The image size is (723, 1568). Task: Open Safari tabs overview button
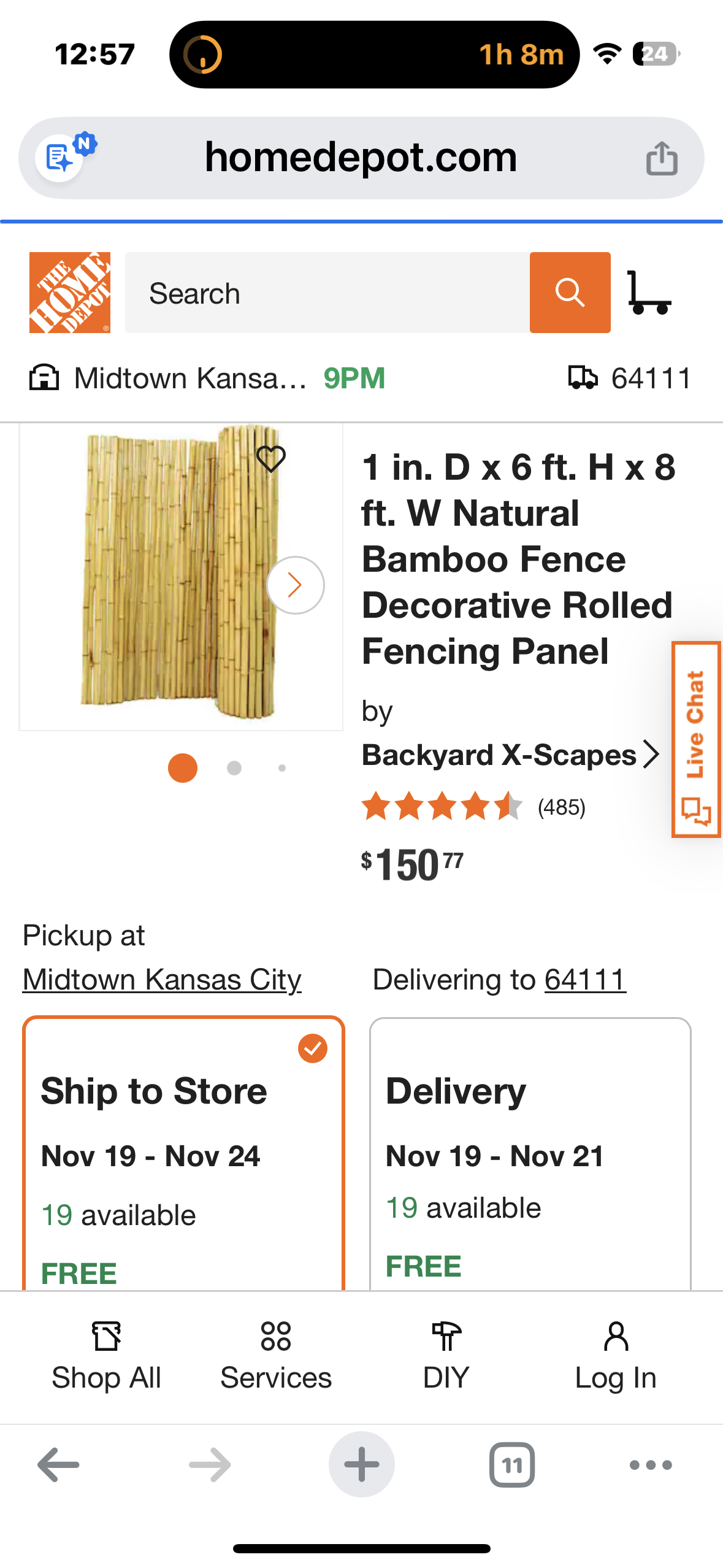coord(513,1465)
